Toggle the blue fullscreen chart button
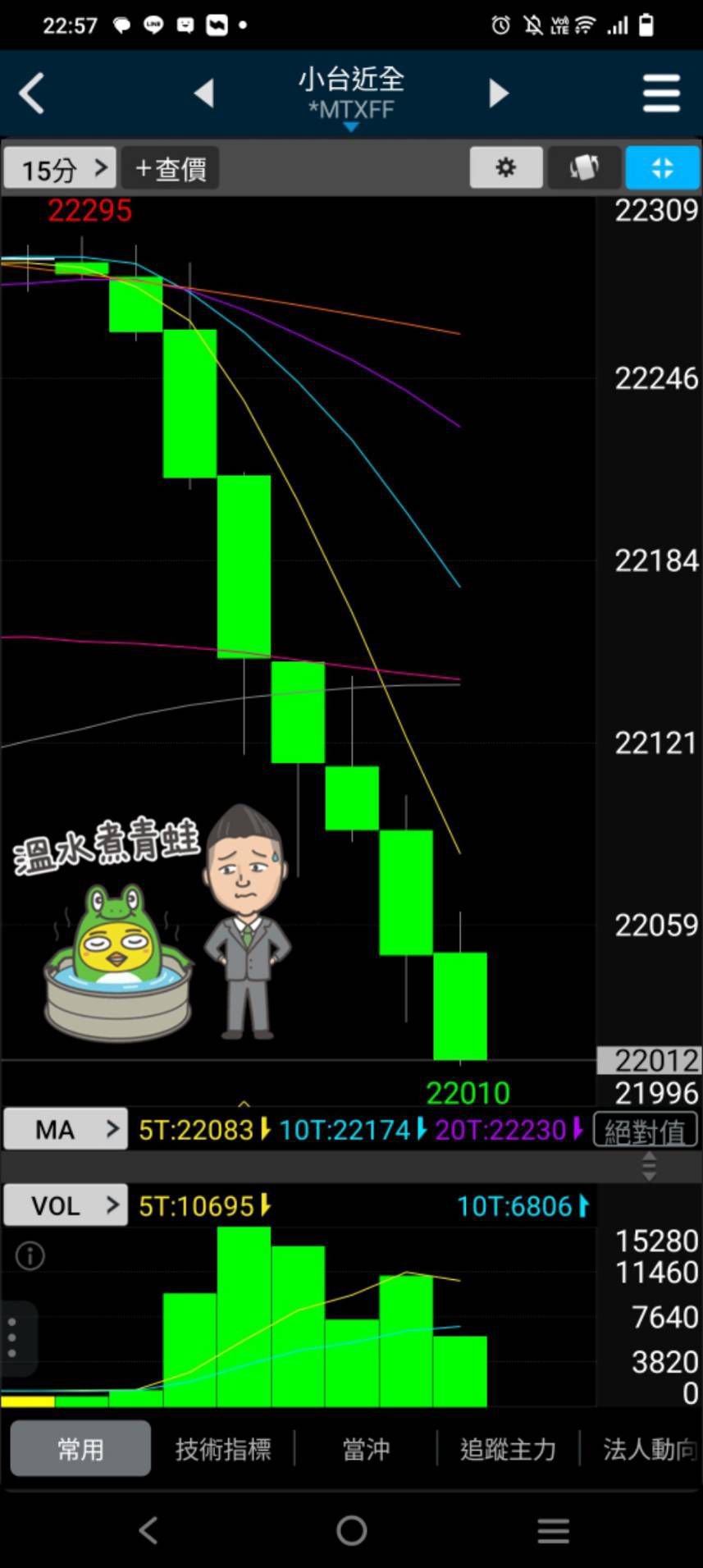This screenshot has width=703, height=1568. pyautogui.click(x=661, y=168)
